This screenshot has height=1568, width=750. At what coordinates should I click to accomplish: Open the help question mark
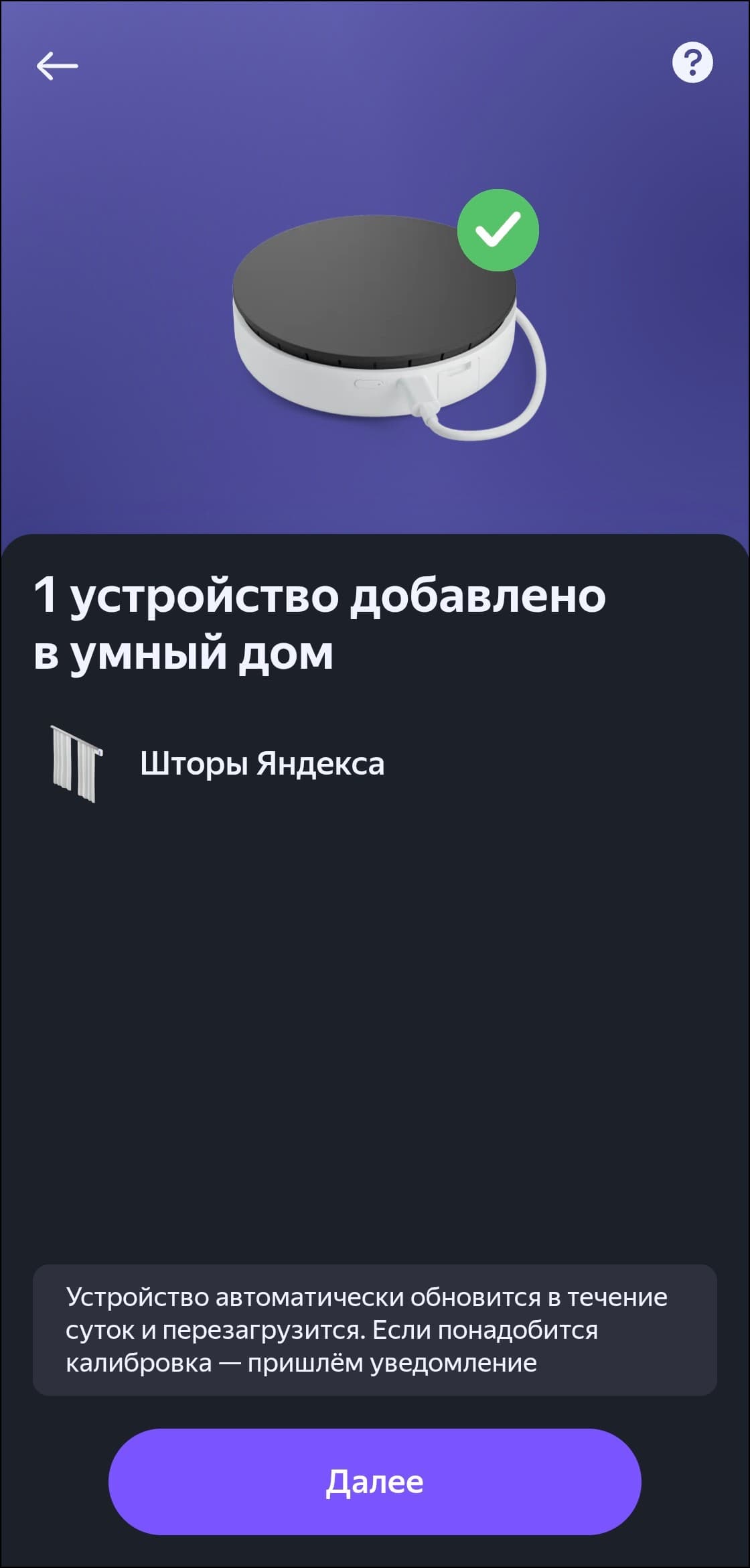[x=692, y=63]
